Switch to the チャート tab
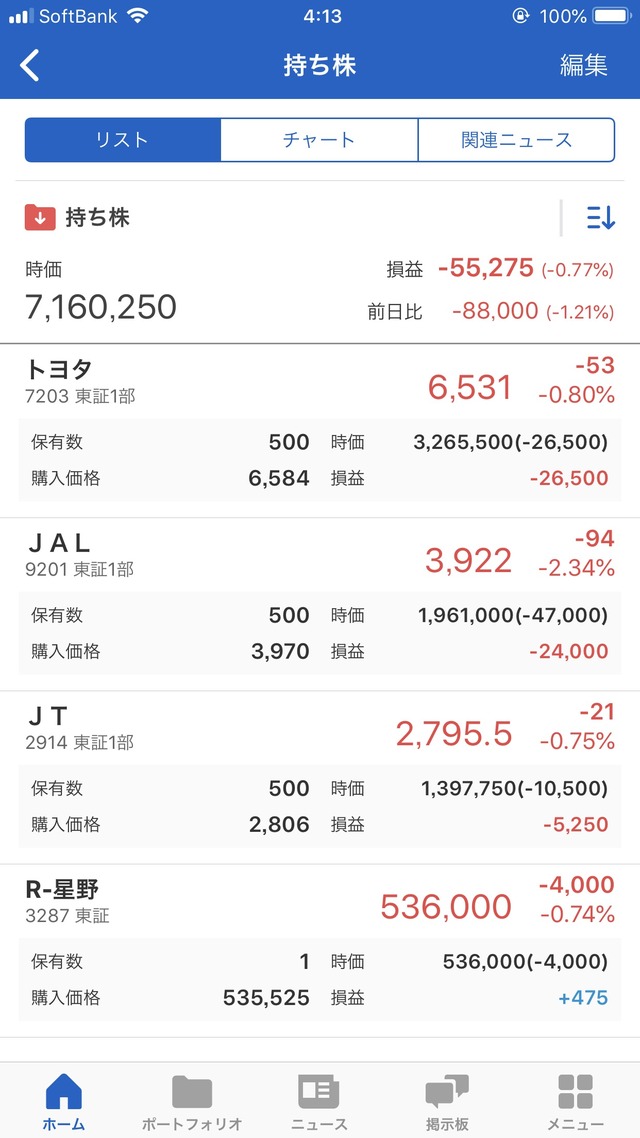Viewport: 640px width, 1138px height. (x=319, y=140)
